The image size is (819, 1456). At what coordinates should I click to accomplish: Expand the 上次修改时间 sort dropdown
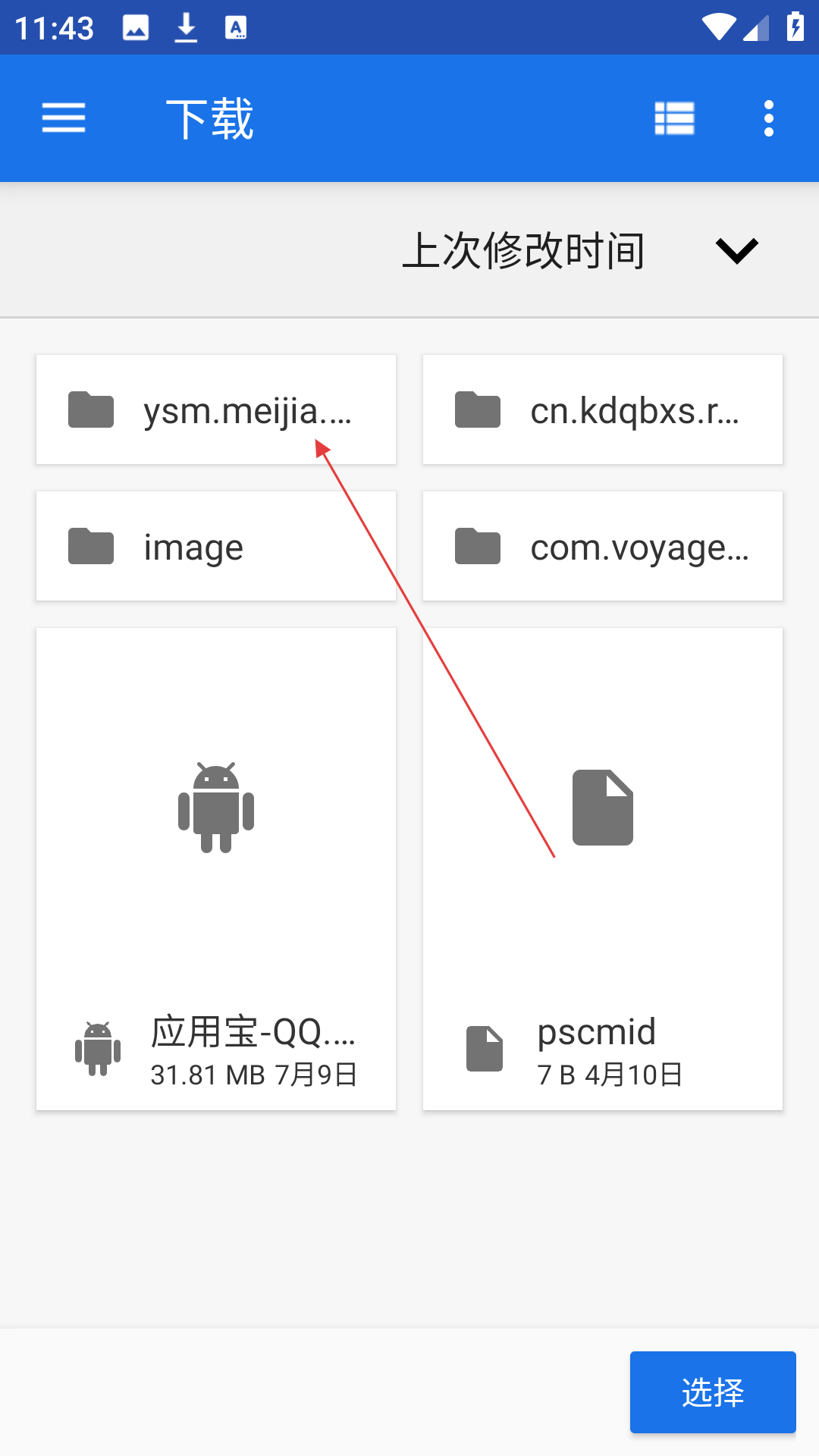click(x=580, y=250)
